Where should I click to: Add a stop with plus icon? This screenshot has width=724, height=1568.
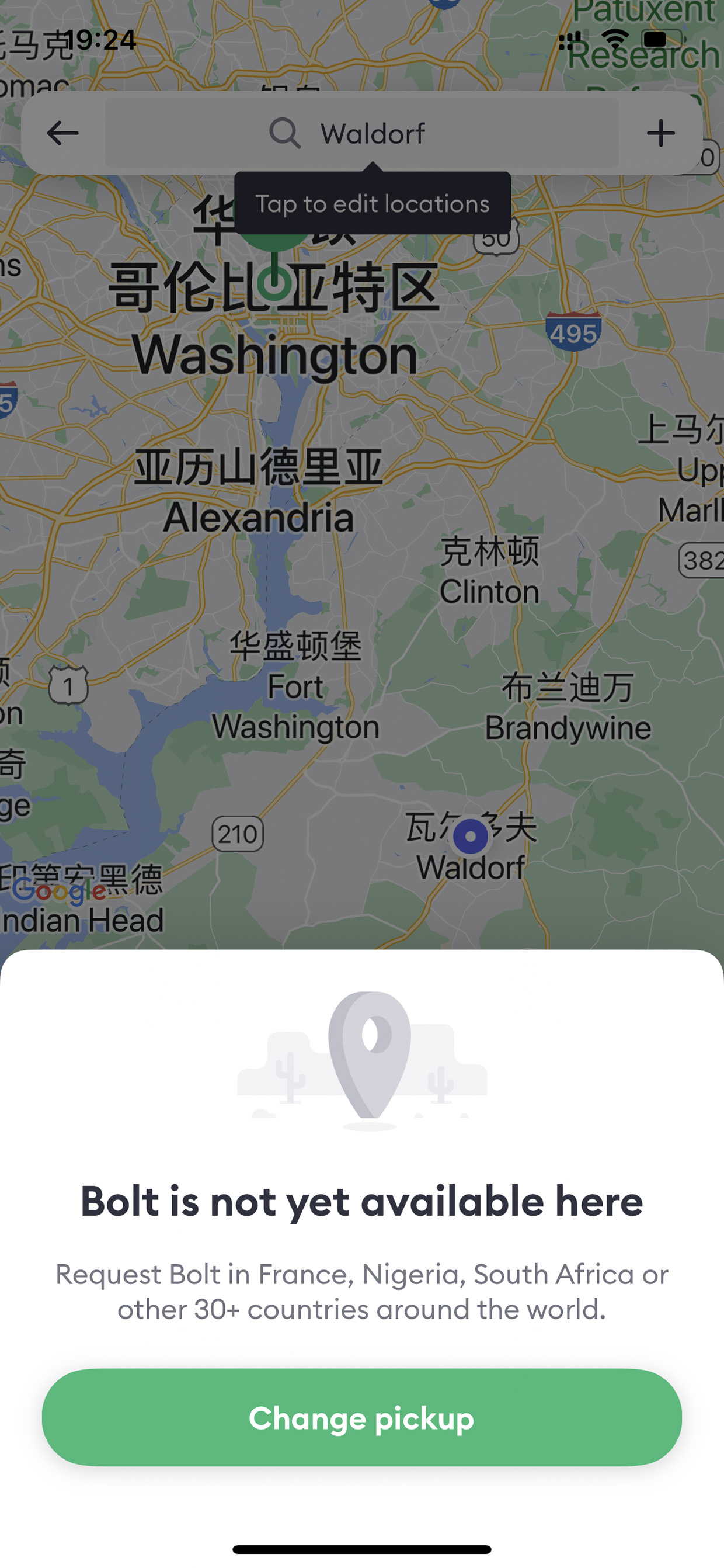pos(661,133)
